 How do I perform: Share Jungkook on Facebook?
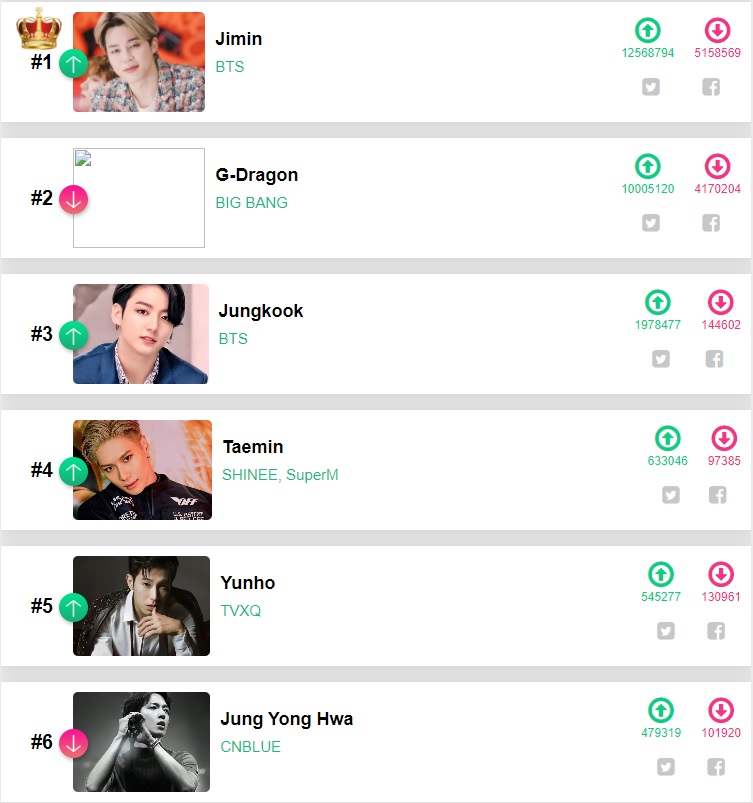(714, 359)
